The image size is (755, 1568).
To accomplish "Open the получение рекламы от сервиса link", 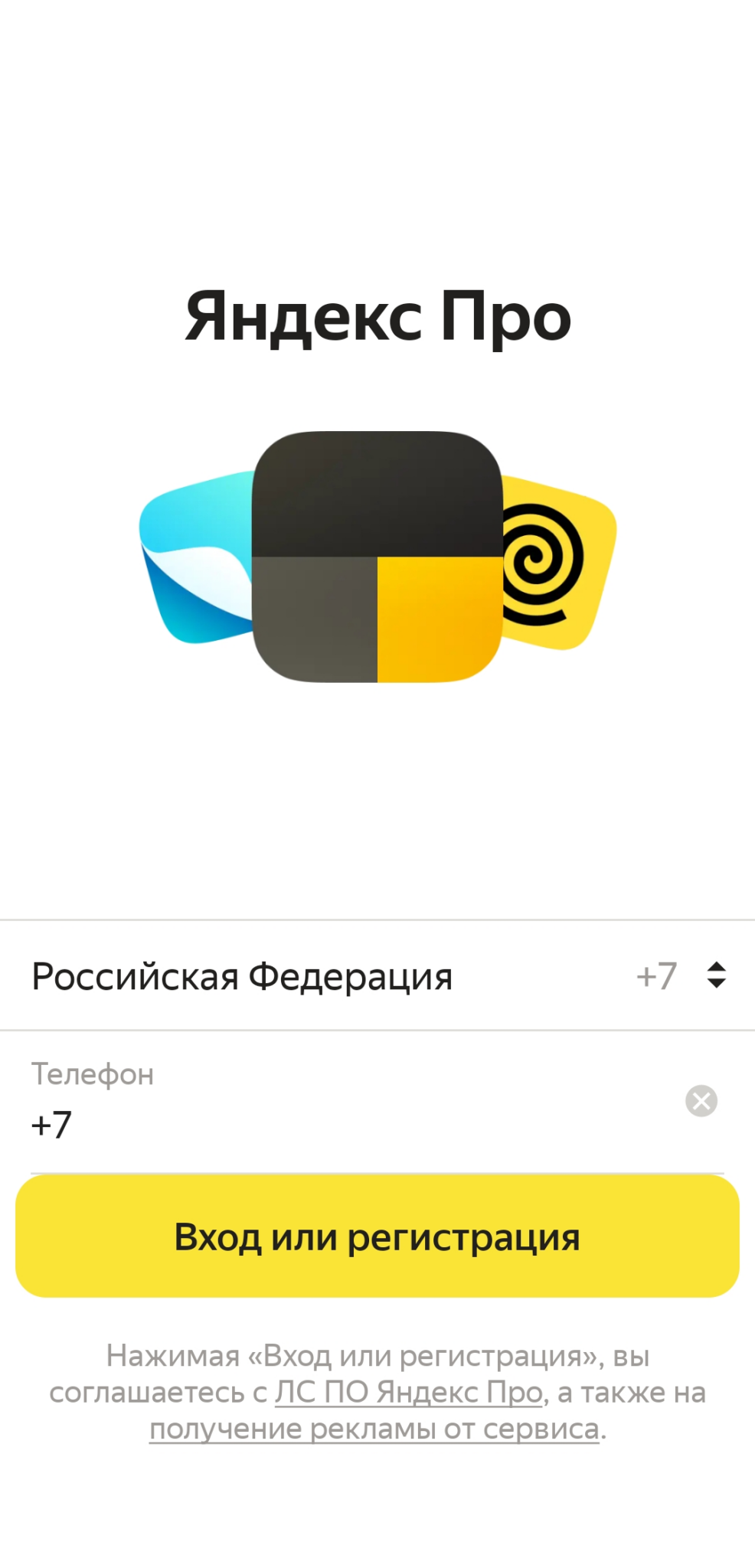I will pos(374,1429).
